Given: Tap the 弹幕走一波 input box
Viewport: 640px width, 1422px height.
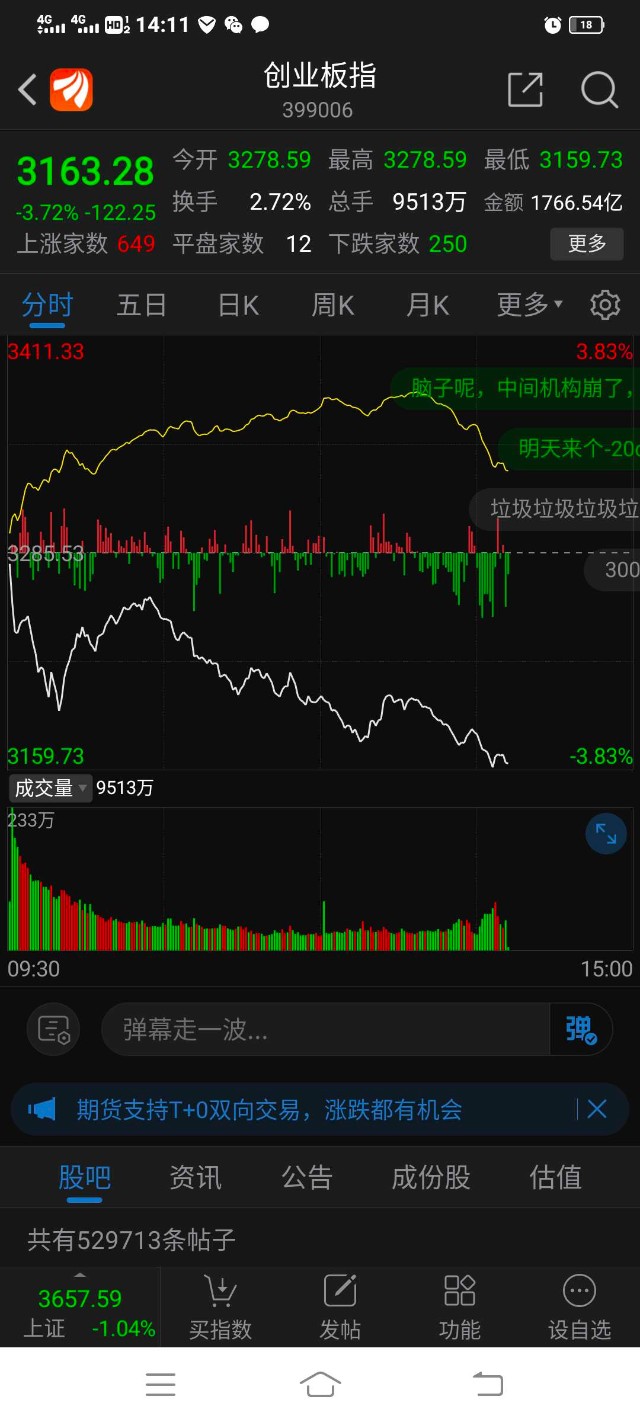Looking at the screenshot, I should [325, 1029].
